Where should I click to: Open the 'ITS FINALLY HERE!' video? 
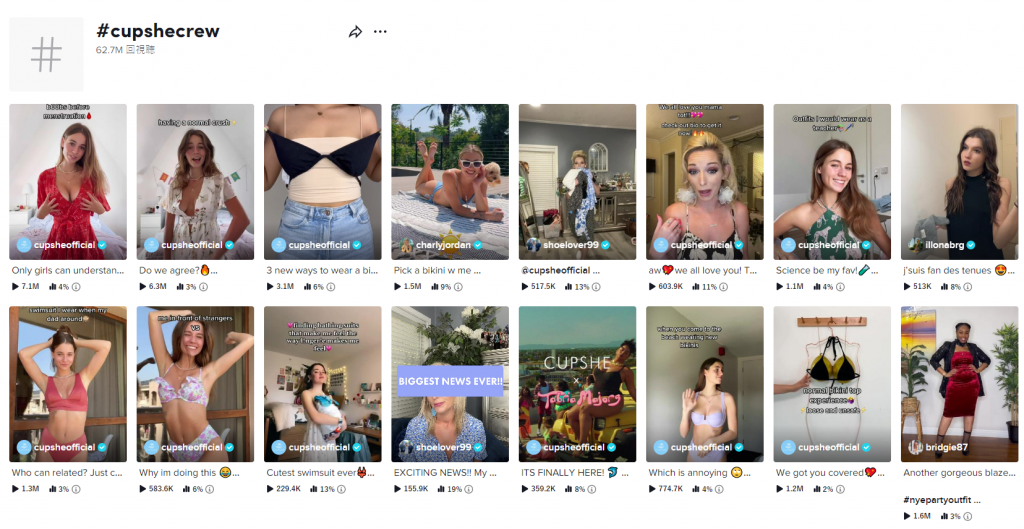(577, 383)
